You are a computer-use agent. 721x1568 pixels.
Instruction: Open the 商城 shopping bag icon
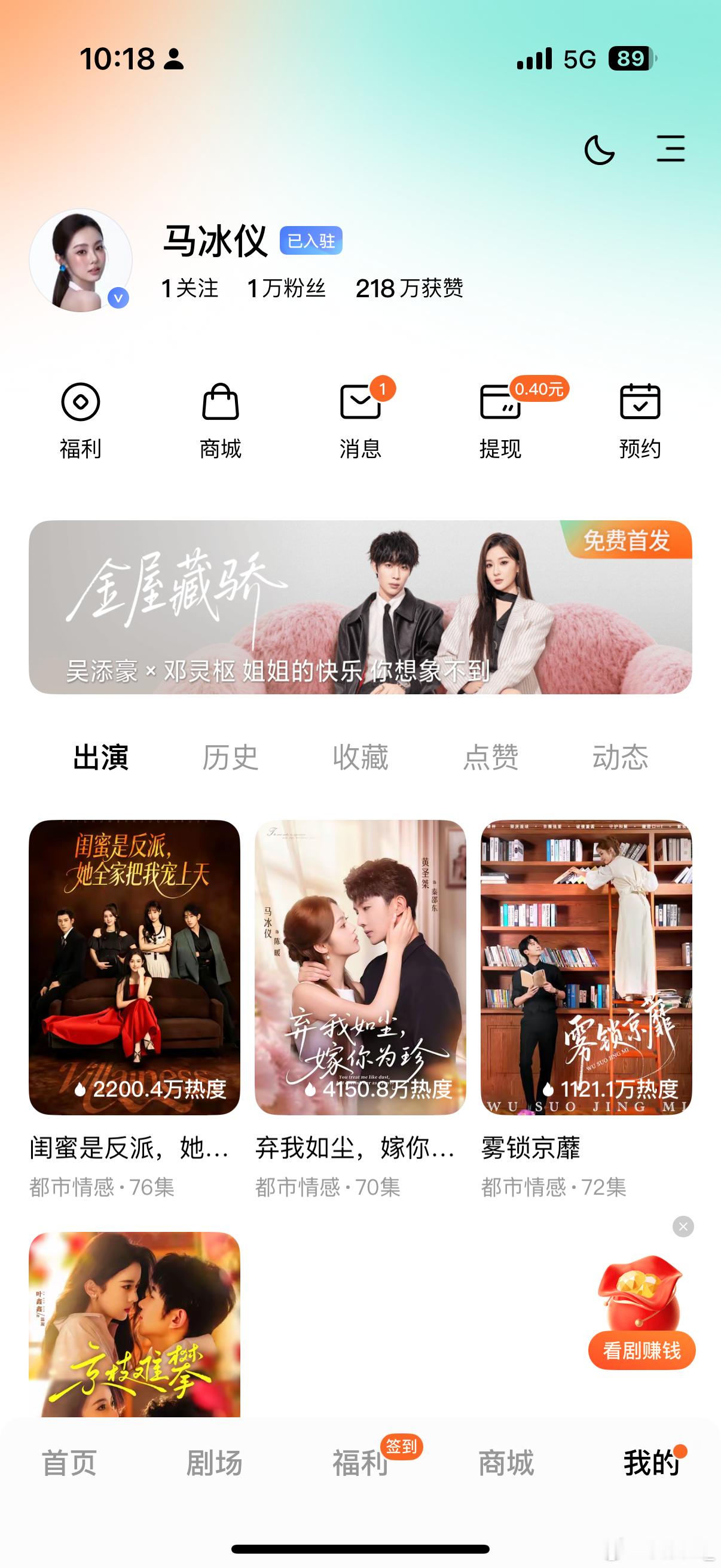coord(221,417)
